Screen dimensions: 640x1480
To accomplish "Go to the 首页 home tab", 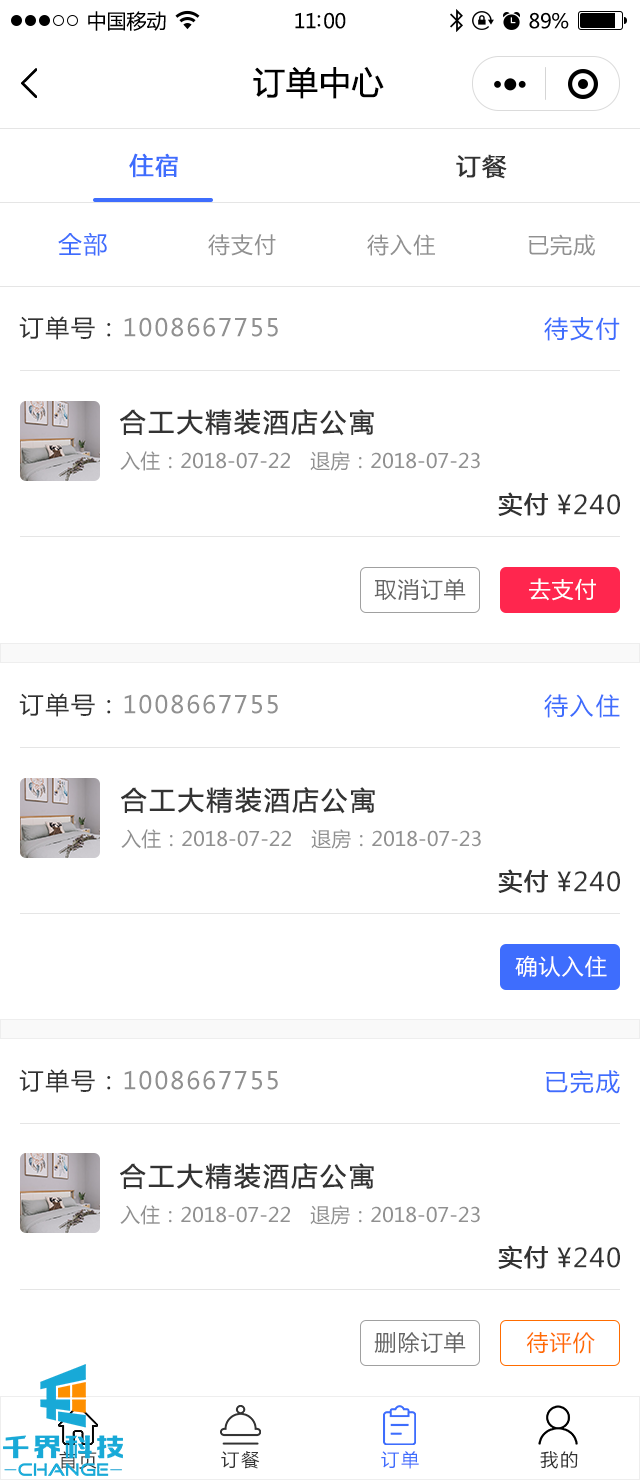I will point(78,1438).
